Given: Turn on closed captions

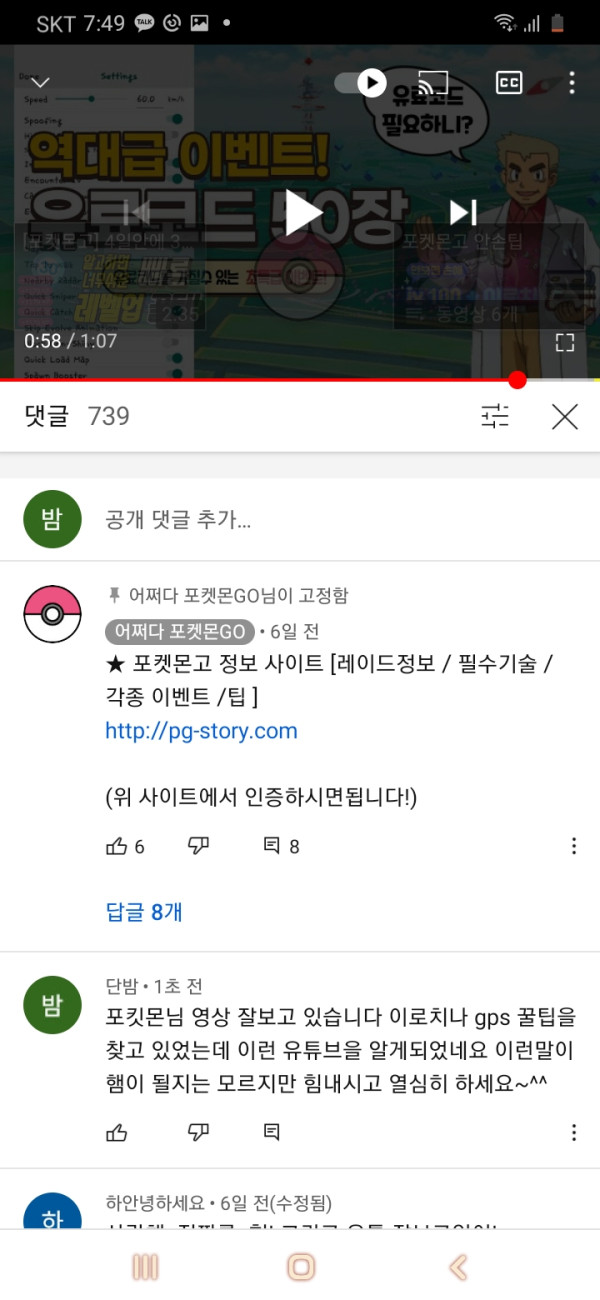Looking at the screenshot, I should tap(509, 82).
